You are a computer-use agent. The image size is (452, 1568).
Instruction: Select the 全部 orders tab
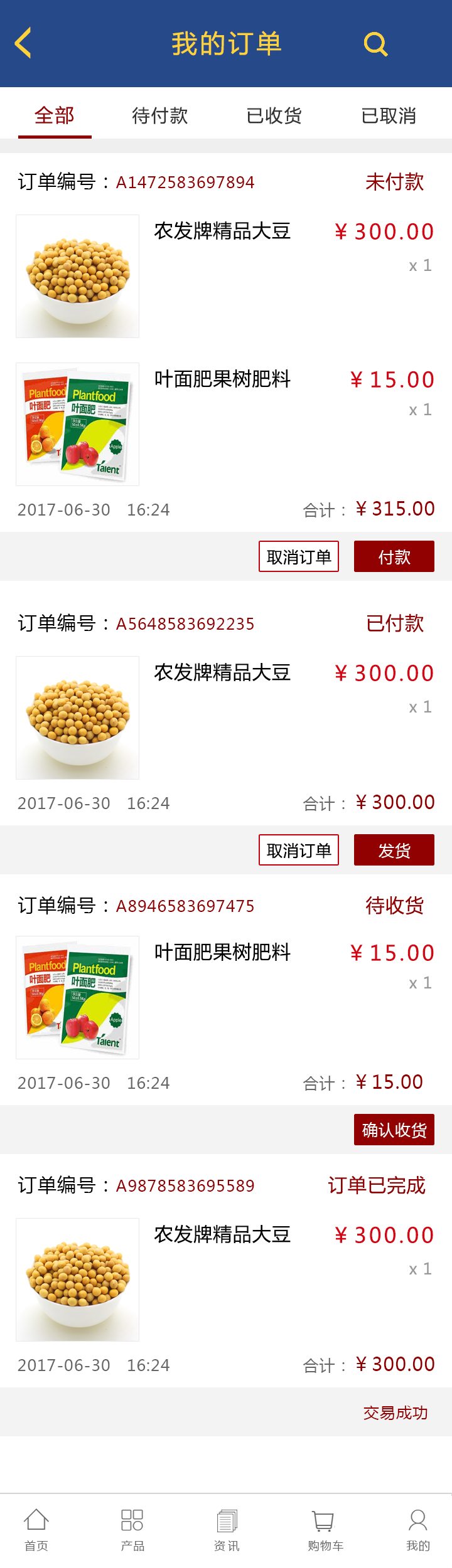point(55,115)
